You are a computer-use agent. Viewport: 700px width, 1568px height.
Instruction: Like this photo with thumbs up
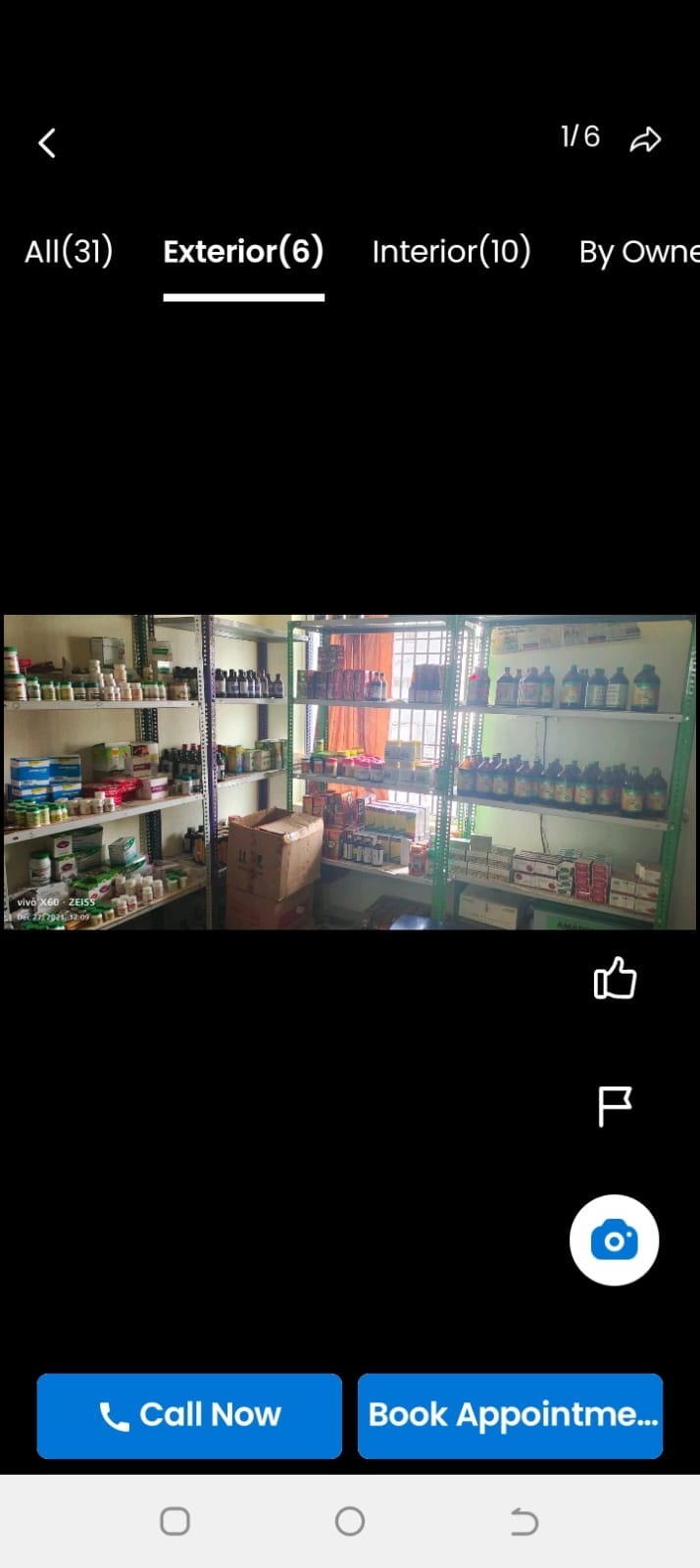tap(615, 979)
